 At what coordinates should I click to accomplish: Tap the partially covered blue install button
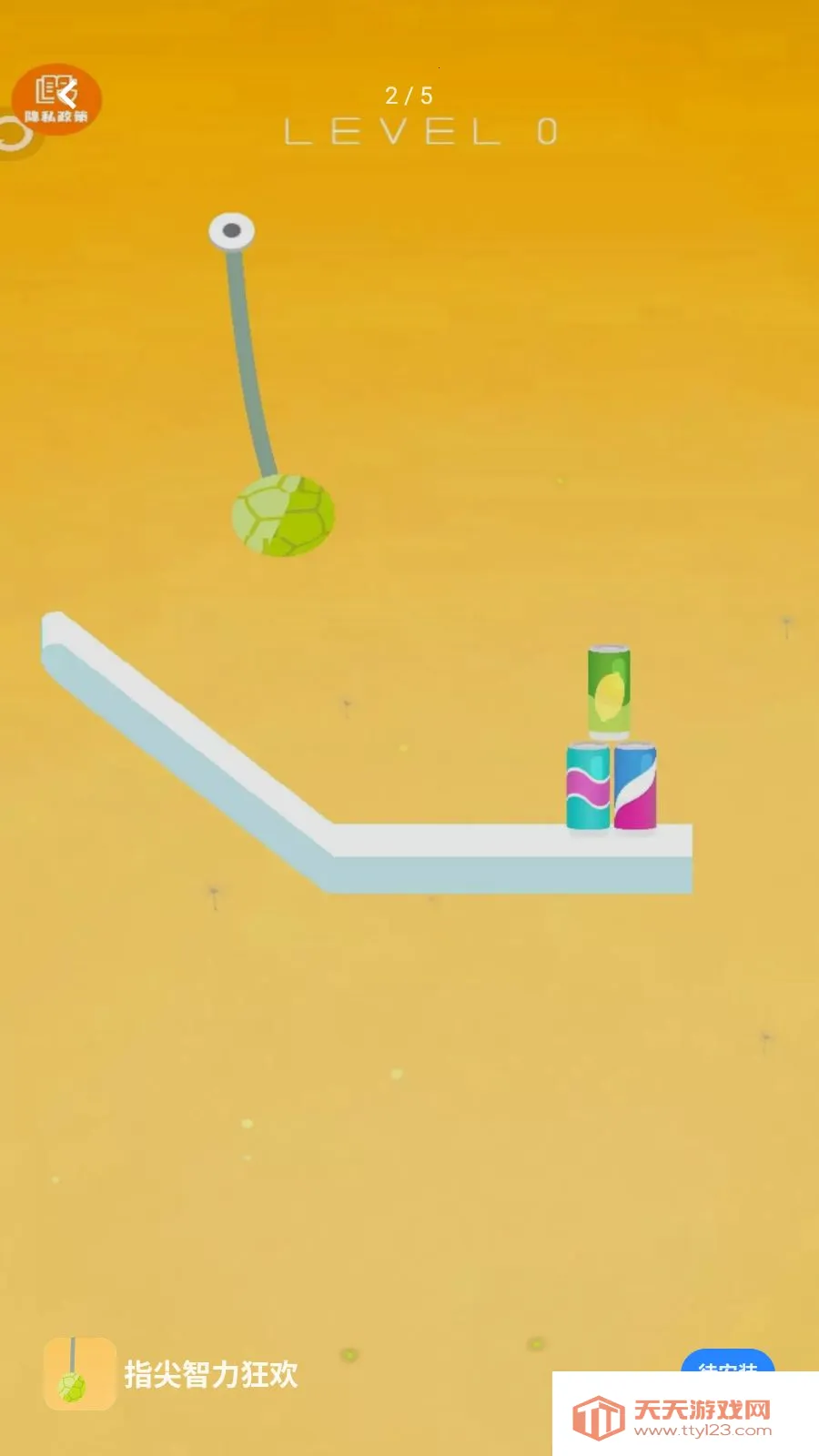click(727, 1360)
